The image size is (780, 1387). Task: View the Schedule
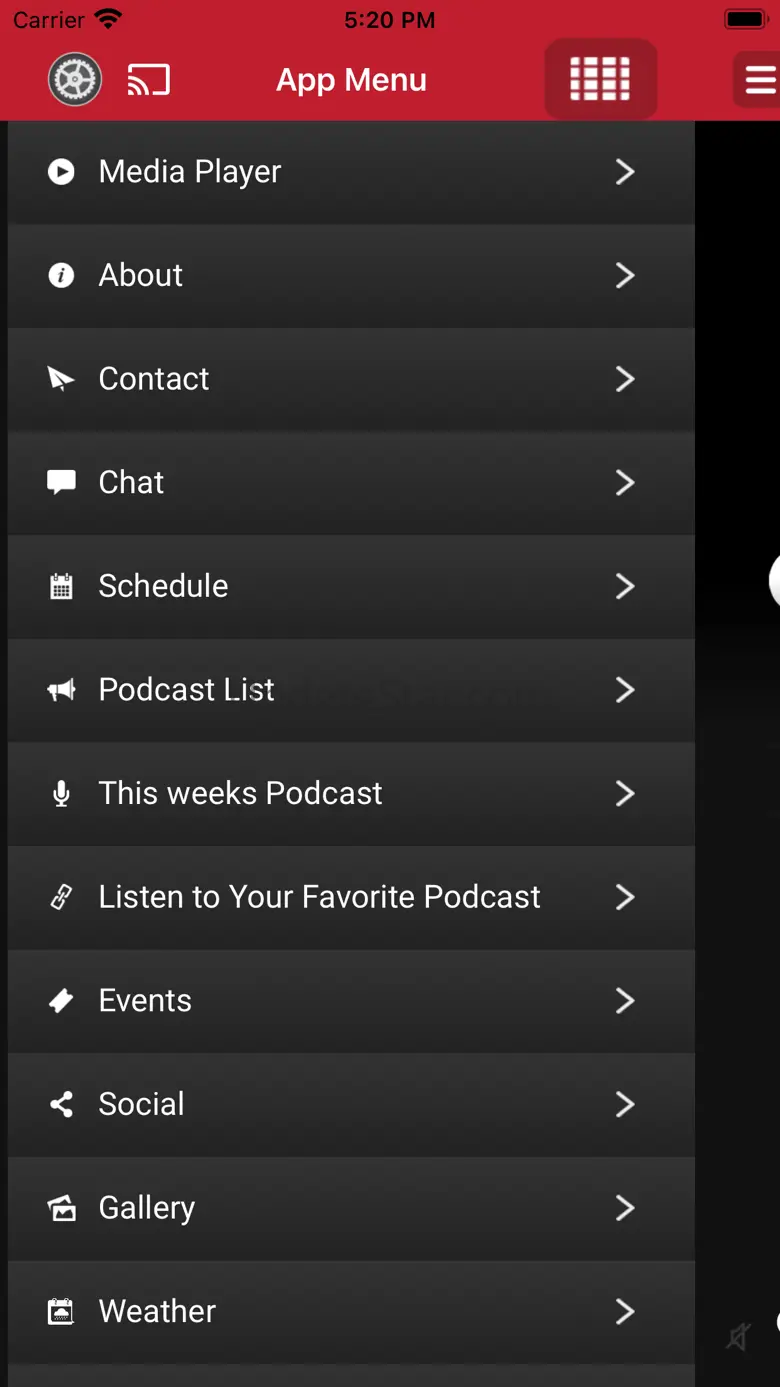click(350, 586)
